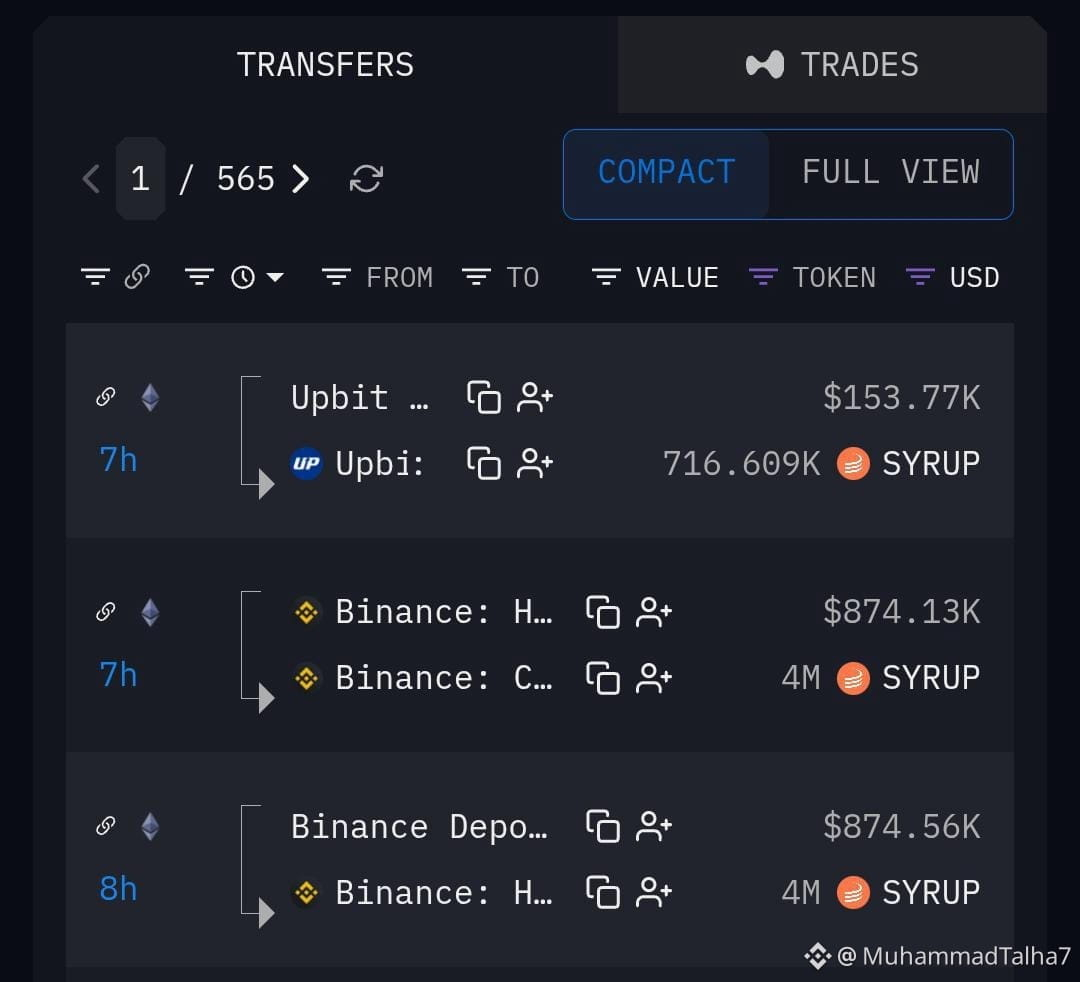Open the Value filter
The width and height of the screenshot is (1080, 982).
point(655,277)
